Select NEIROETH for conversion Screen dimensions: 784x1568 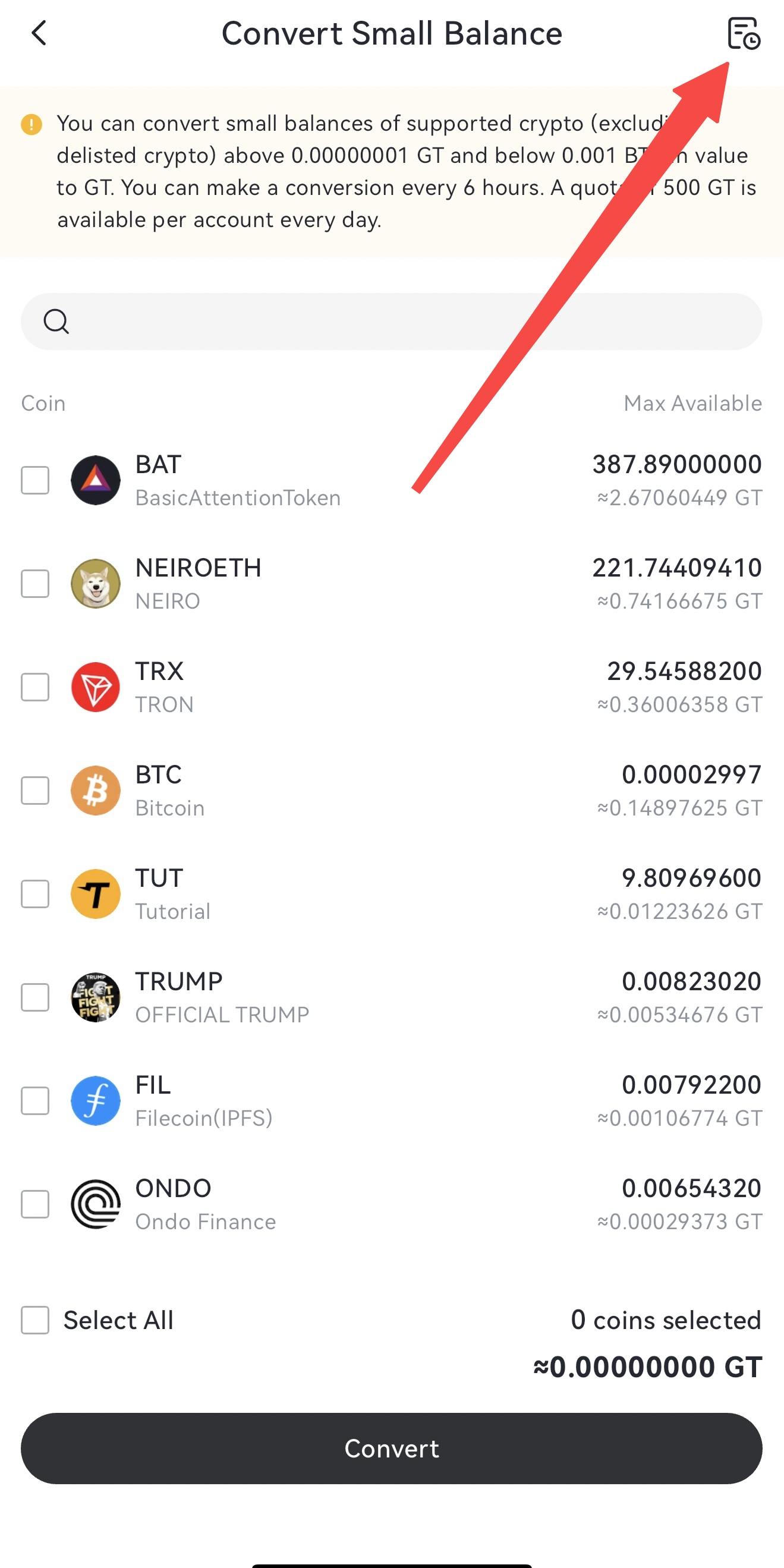[x=35, y=584]
